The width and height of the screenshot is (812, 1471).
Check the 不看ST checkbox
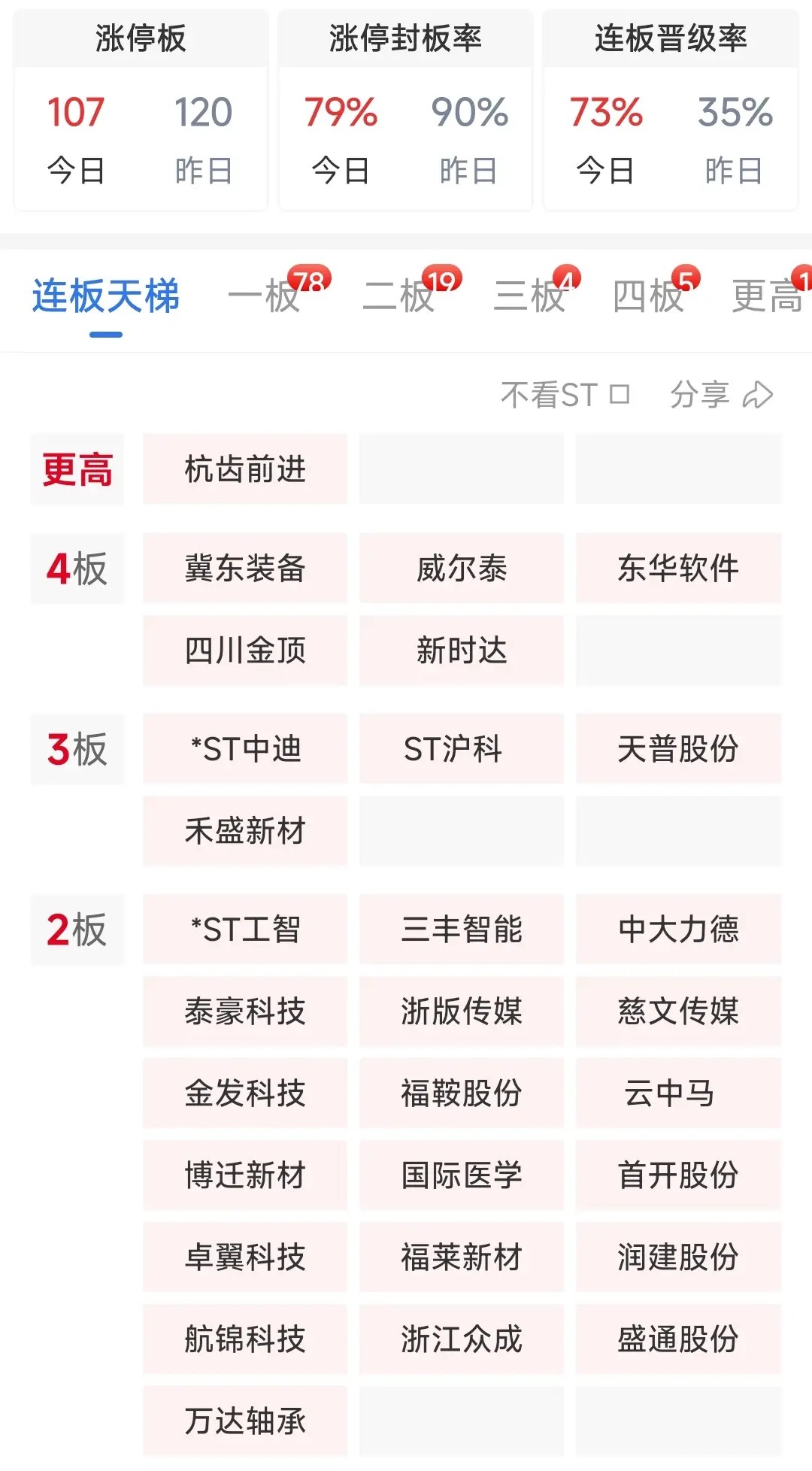pyautogui.click(x=619, y=394)
